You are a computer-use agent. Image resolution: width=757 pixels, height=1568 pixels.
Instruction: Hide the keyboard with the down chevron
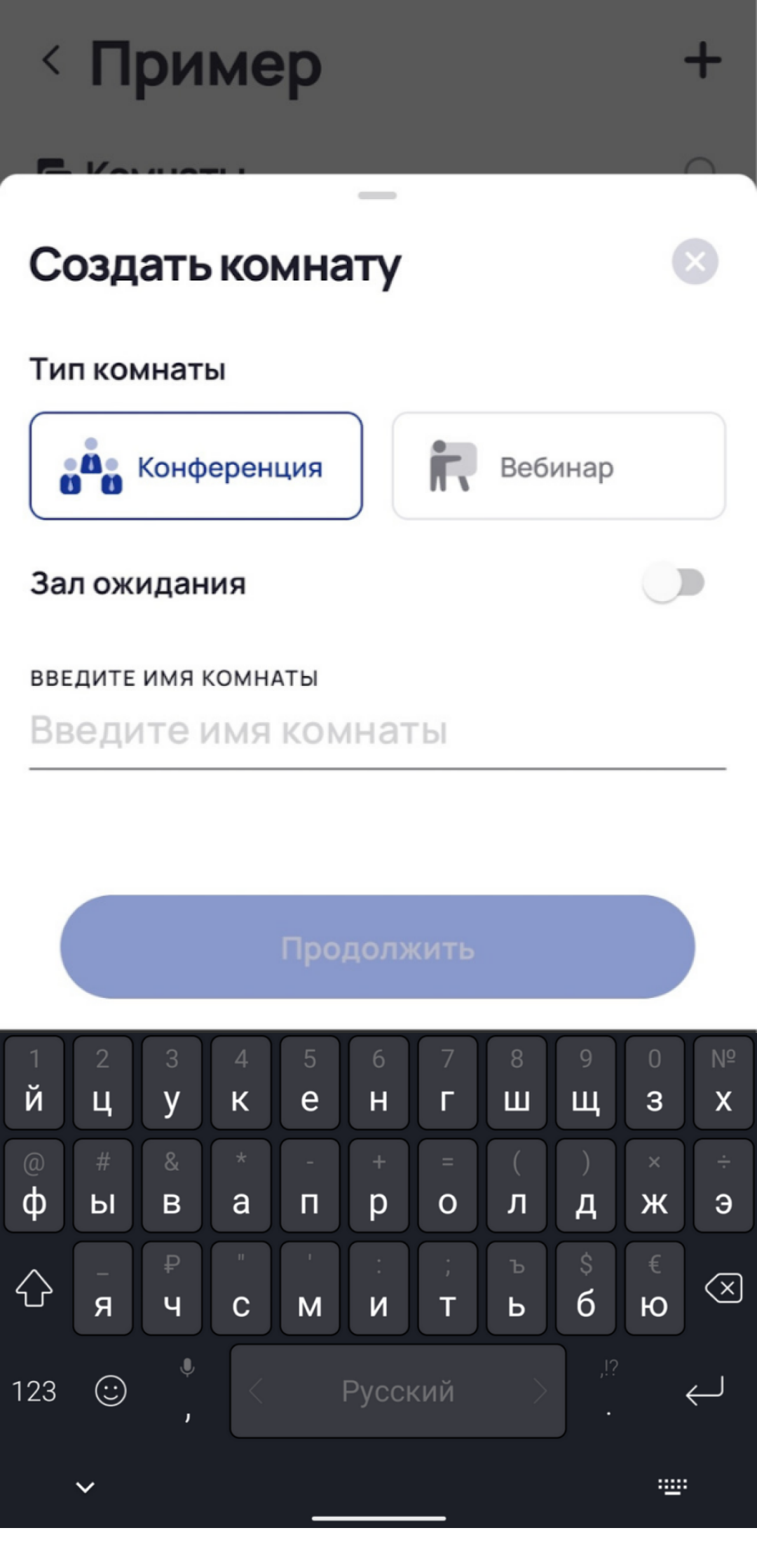(85, 1487)
